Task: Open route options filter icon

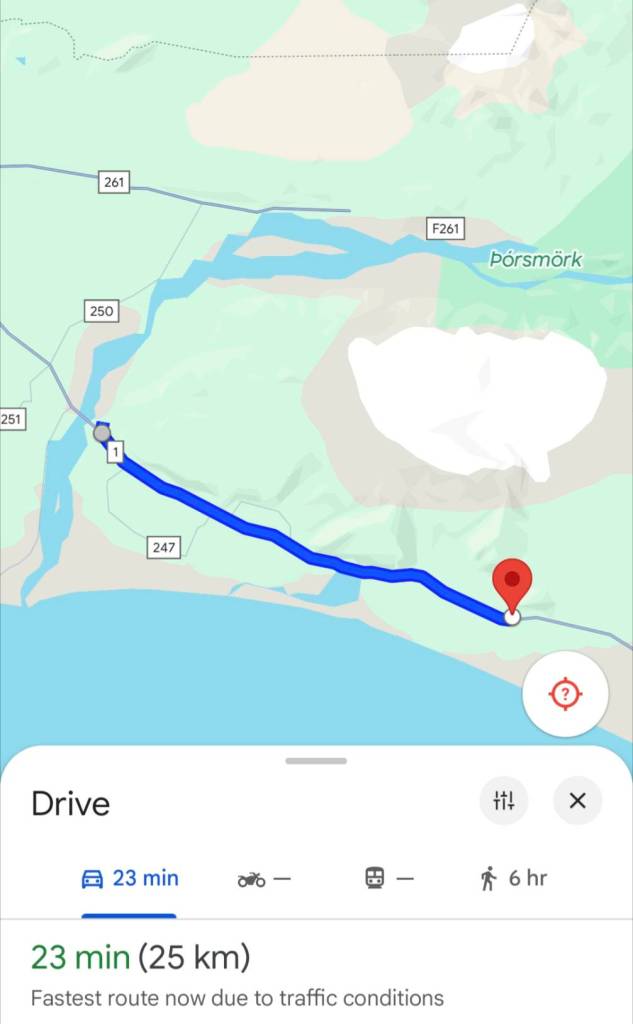Action: click(x=504, y=801)
